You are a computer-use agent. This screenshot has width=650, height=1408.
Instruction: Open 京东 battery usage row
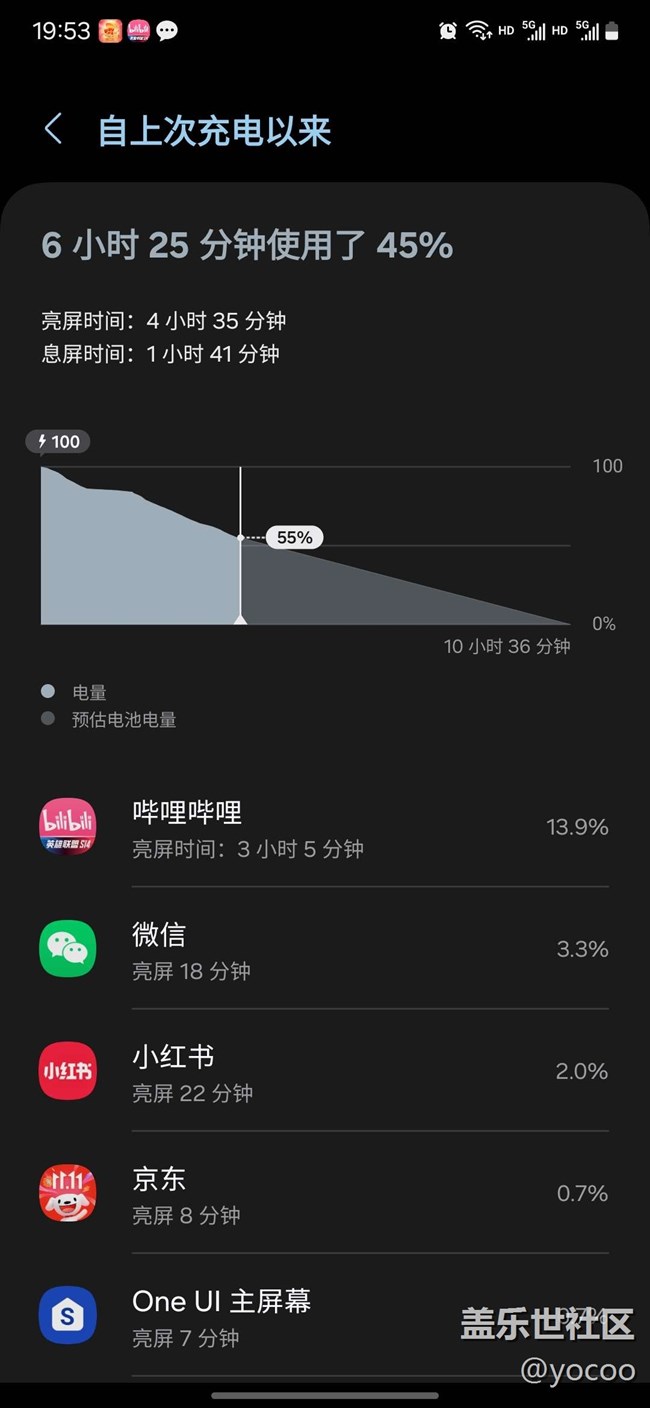coord(323,1194)
